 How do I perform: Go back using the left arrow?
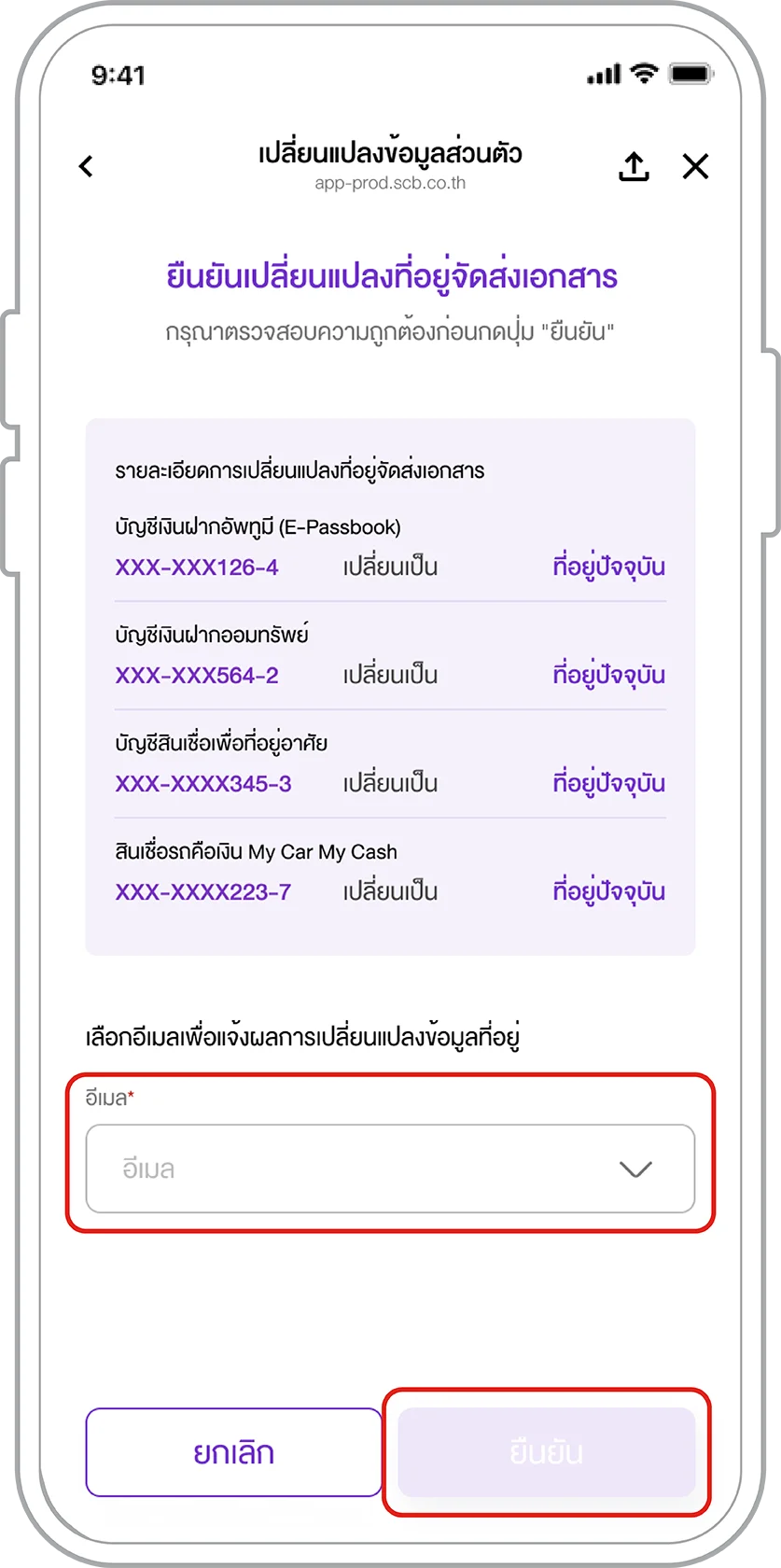point(86,167)
